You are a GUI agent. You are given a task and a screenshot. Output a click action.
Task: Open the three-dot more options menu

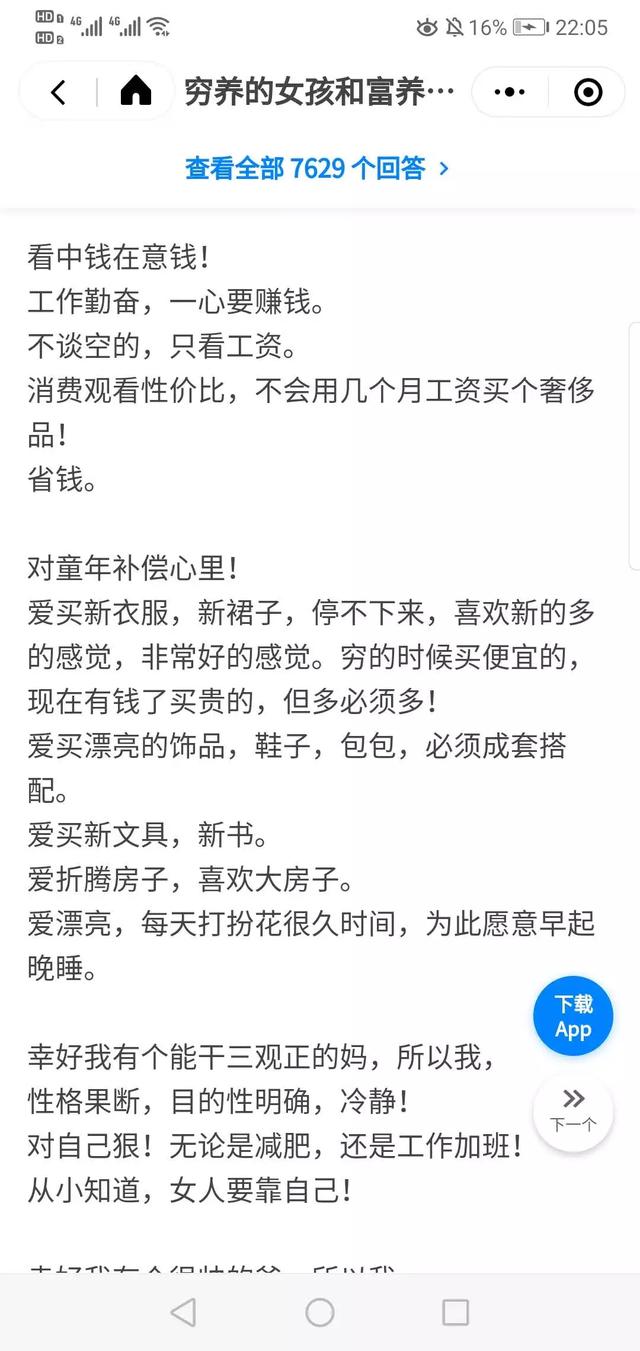[x=510, y=92]
